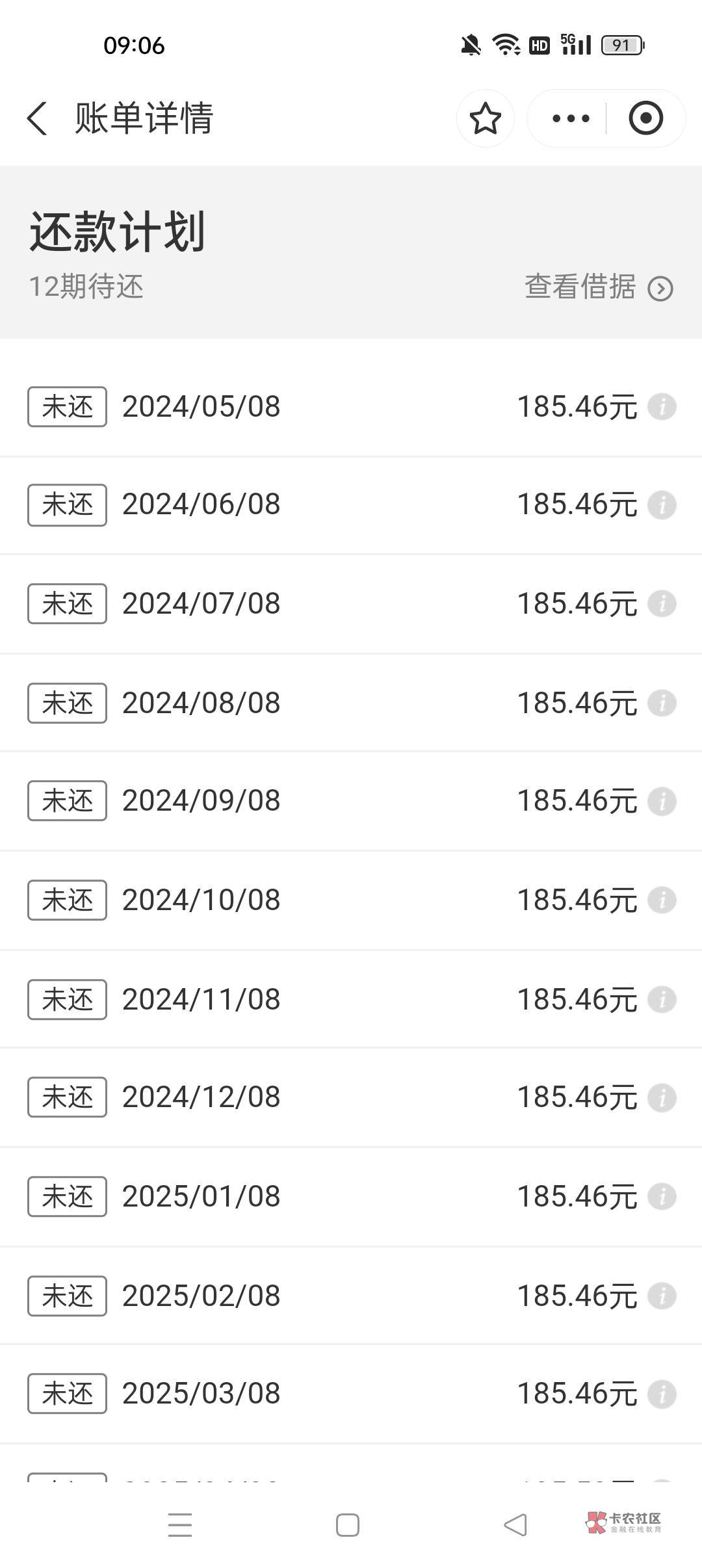View details icon for 2024/07/08 payment
Viewport: 702px width, 1568px height.
(662, 604)
